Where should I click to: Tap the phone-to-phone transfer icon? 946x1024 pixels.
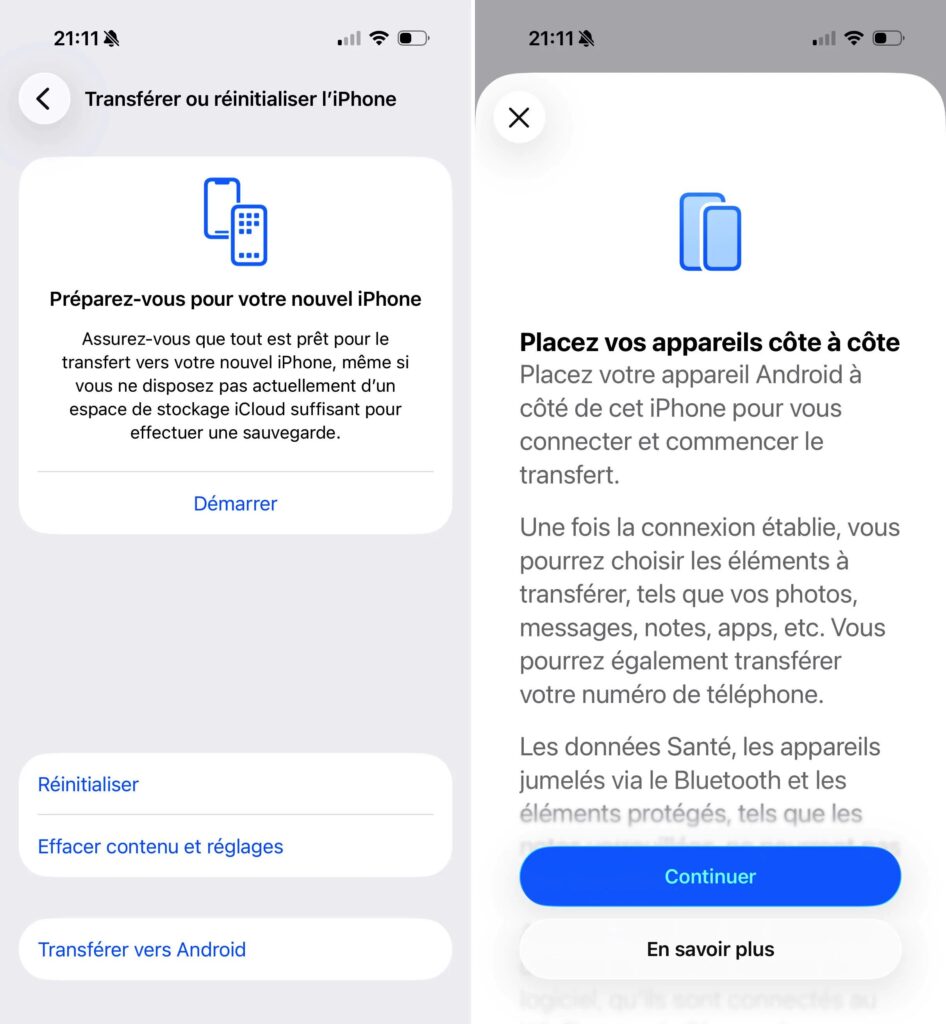235,222
